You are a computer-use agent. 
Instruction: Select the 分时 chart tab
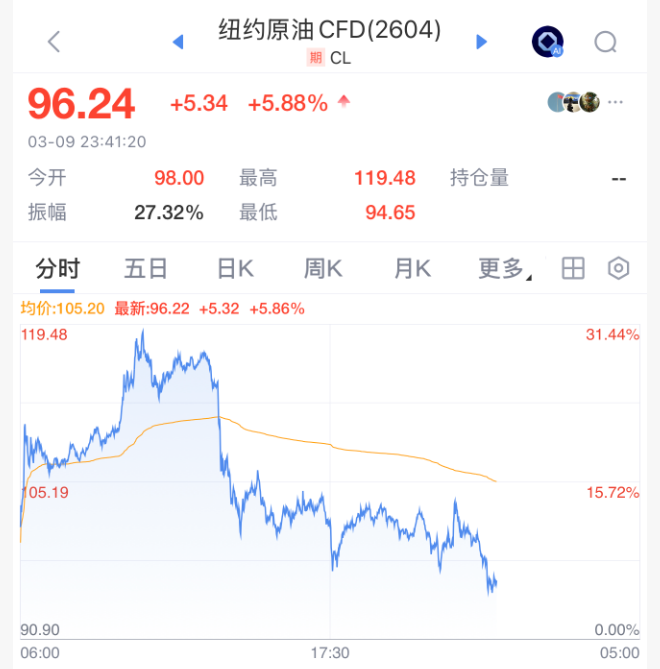57,268
